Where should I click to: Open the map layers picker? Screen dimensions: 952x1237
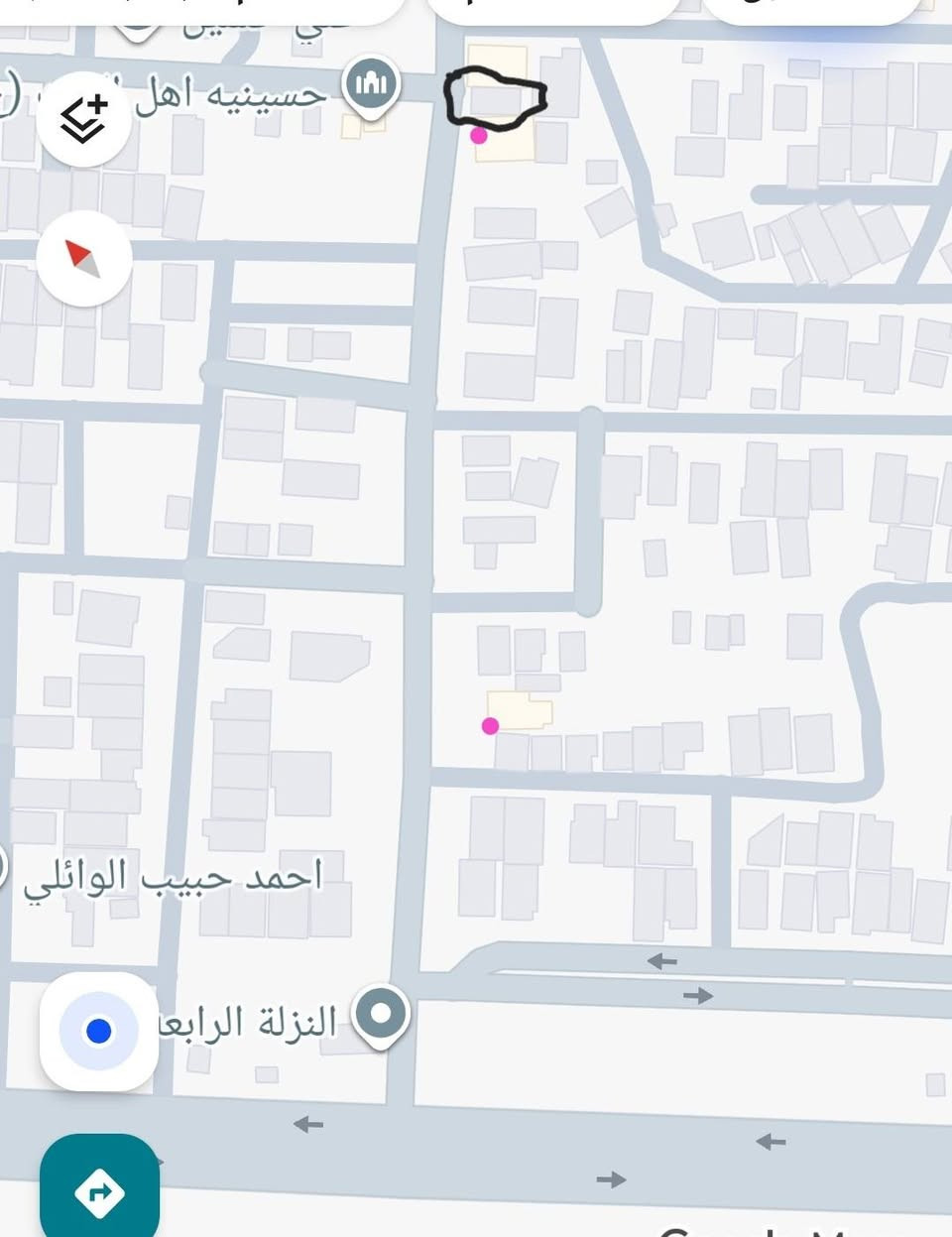83,118
